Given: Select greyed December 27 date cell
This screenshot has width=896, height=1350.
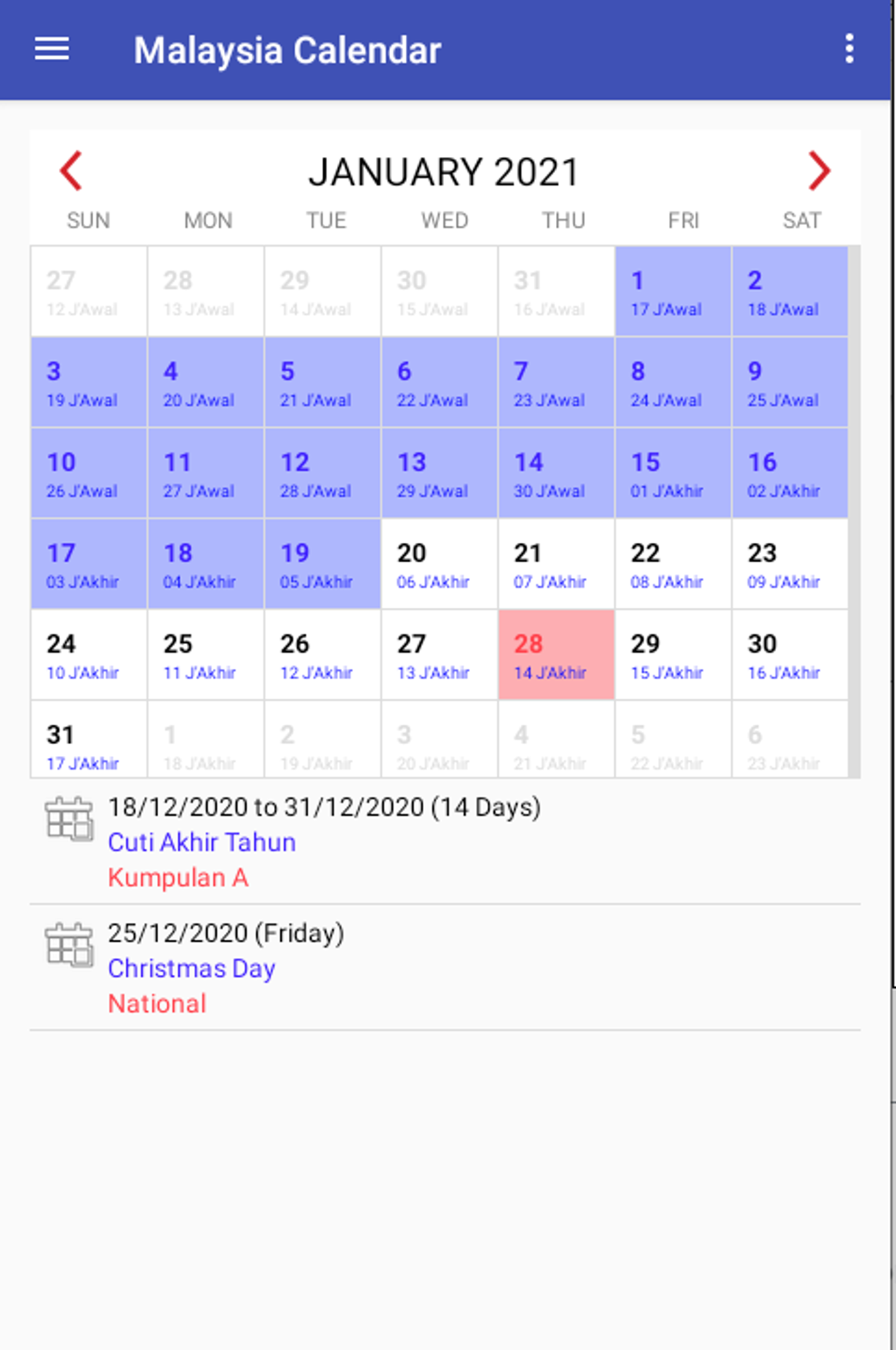Looking at the screenshot, I should click(89, 292).
